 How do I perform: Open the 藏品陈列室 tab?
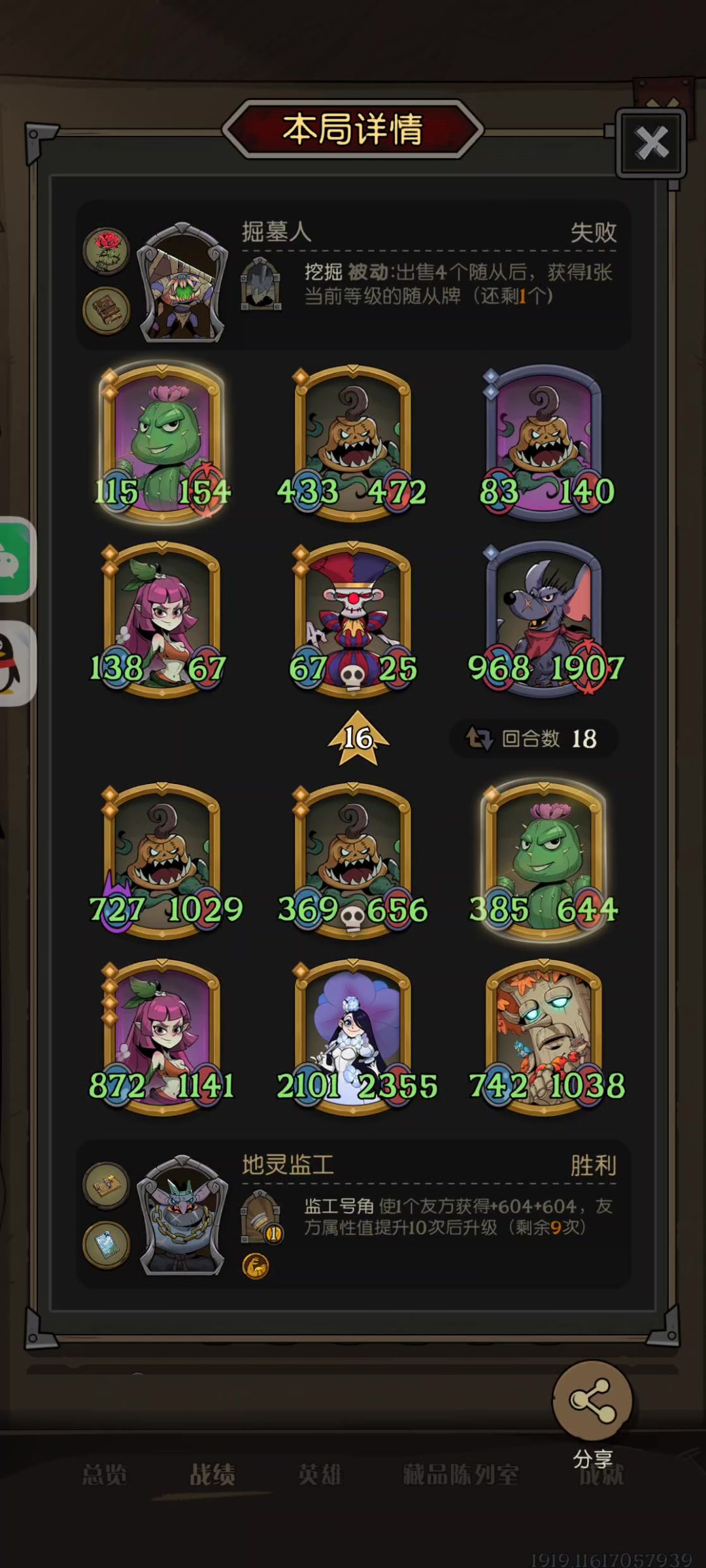(x=460, y=1475)
